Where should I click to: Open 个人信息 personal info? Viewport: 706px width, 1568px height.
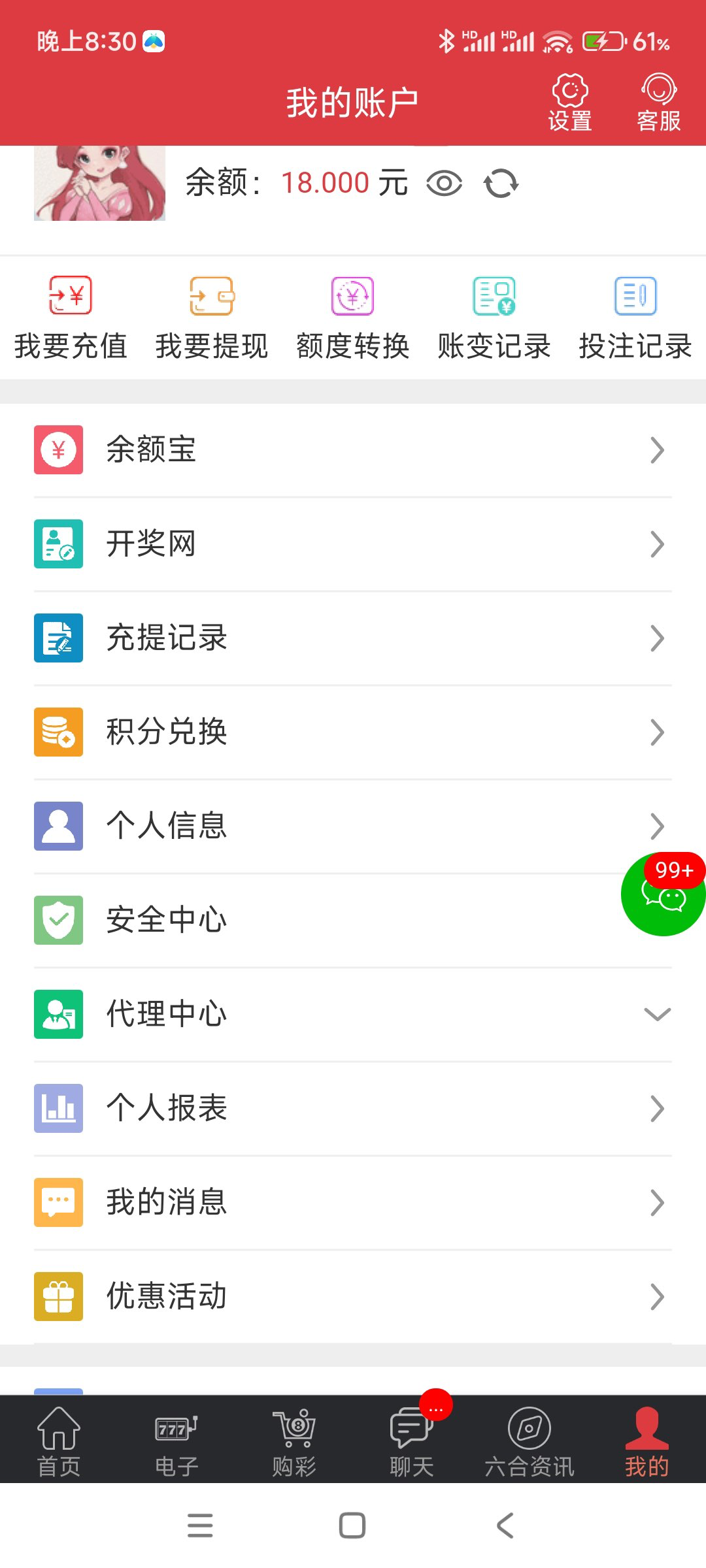pos(327,826)
